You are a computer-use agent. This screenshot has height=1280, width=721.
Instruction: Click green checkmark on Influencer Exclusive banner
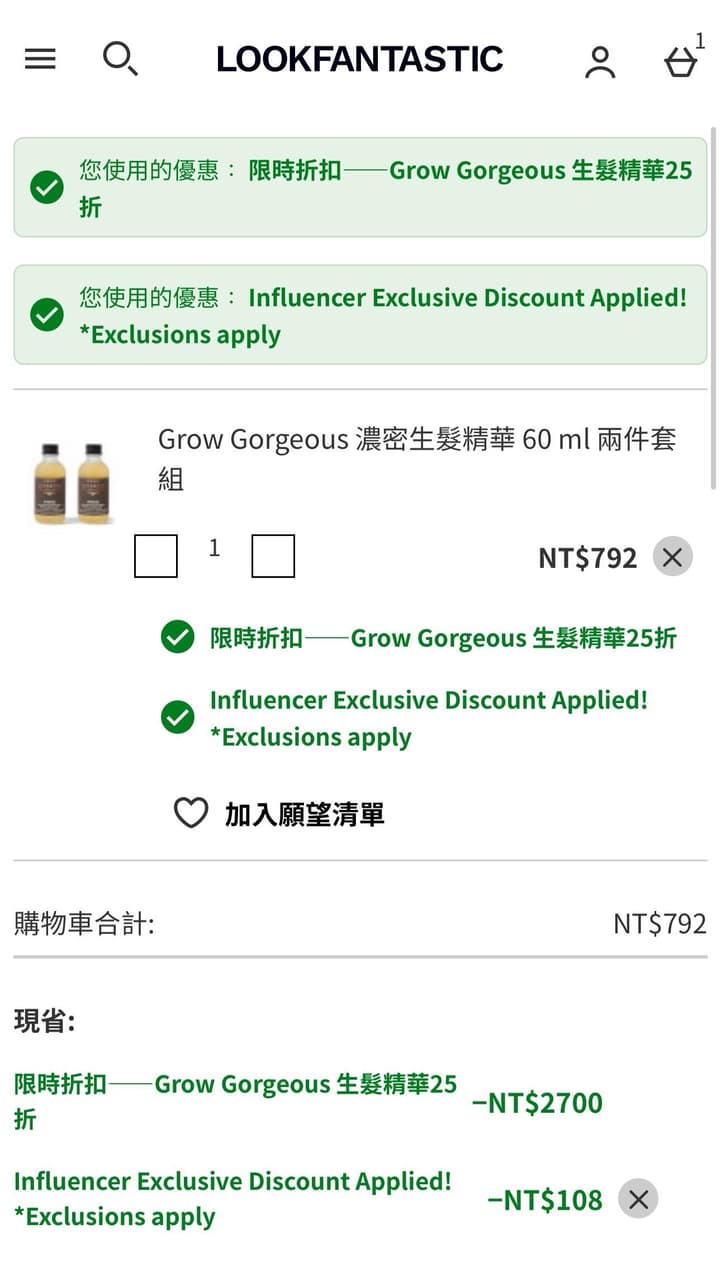coord(46,314)
